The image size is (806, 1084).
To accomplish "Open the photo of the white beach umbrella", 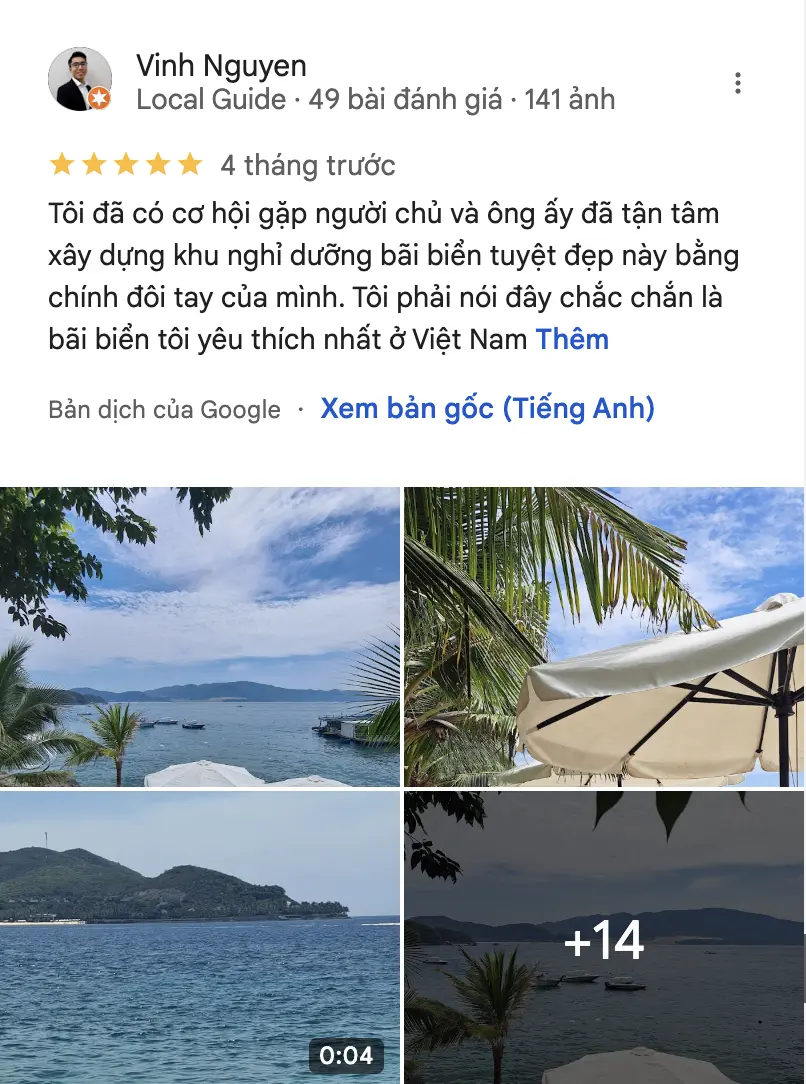I will click(603, 636).
